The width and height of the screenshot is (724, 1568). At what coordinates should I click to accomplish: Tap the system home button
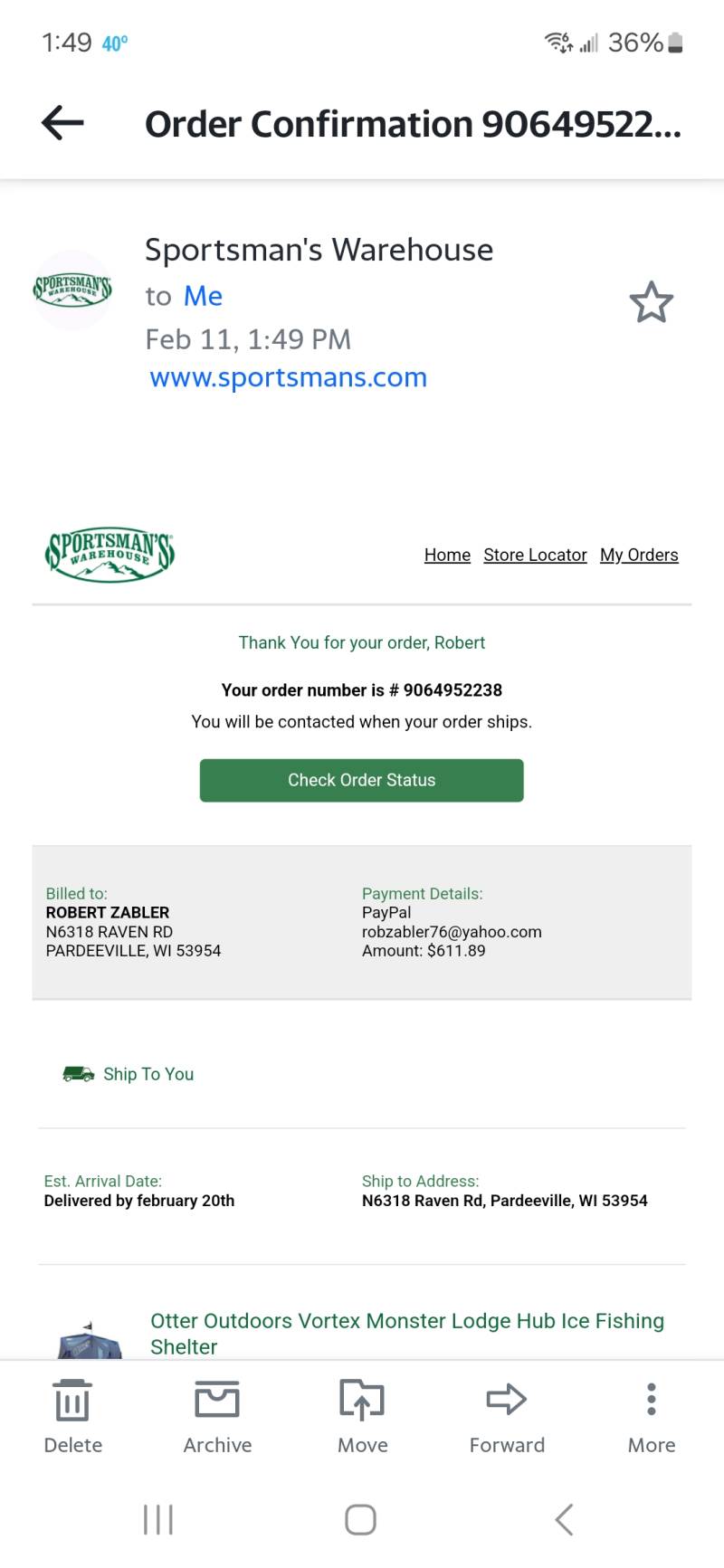click(x=360, y=1519)
